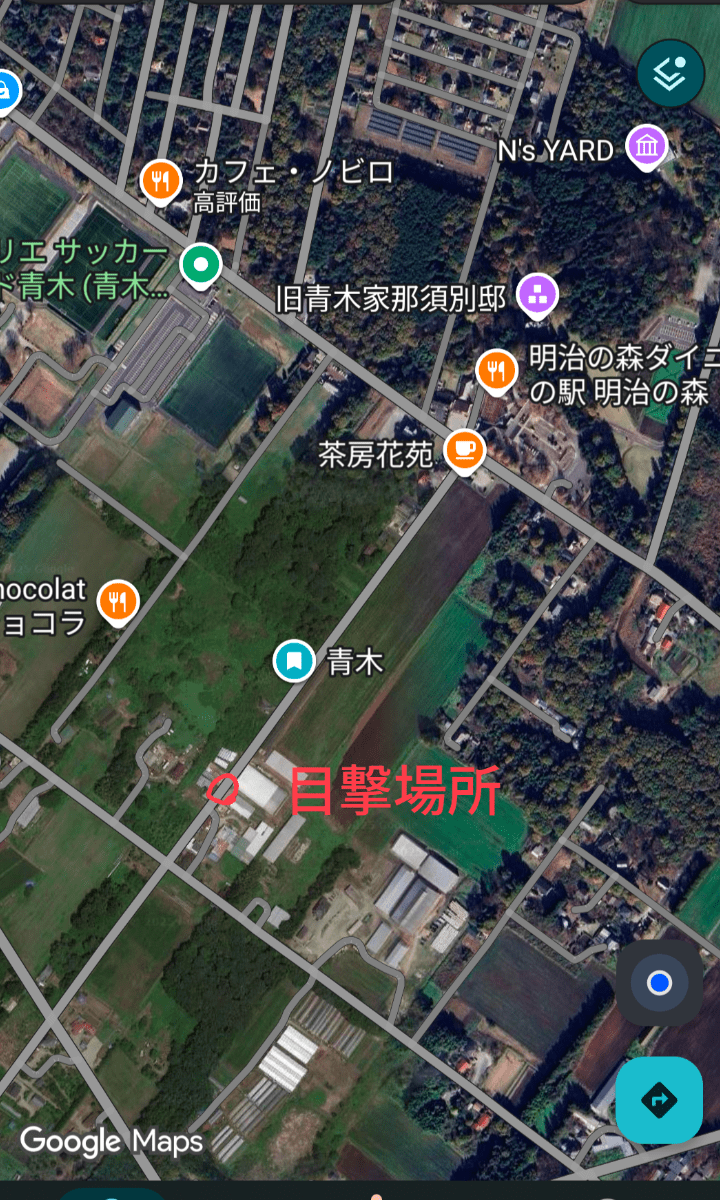Image resolution: width=720 pixels, height=1200 pixels.
Task: Open the N's YARD museum pin
Action: point(646,147)
